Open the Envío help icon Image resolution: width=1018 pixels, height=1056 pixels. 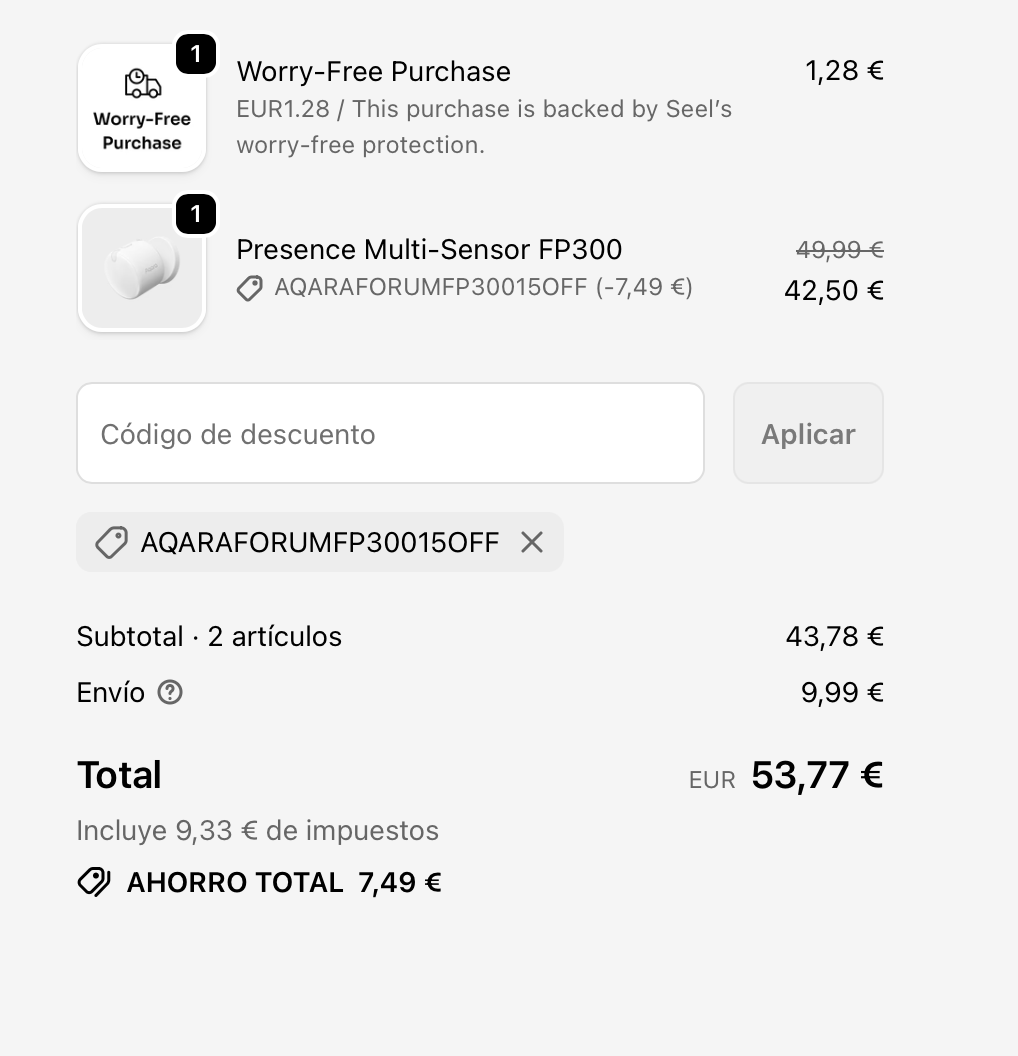click(171, 692)
